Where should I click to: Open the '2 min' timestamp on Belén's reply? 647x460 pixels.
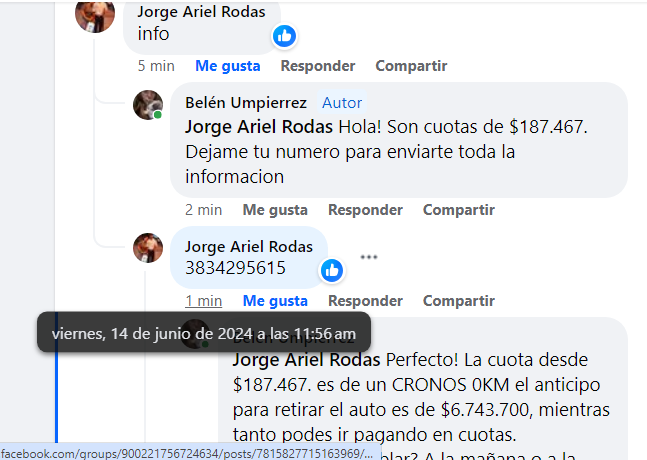(204, 210)
